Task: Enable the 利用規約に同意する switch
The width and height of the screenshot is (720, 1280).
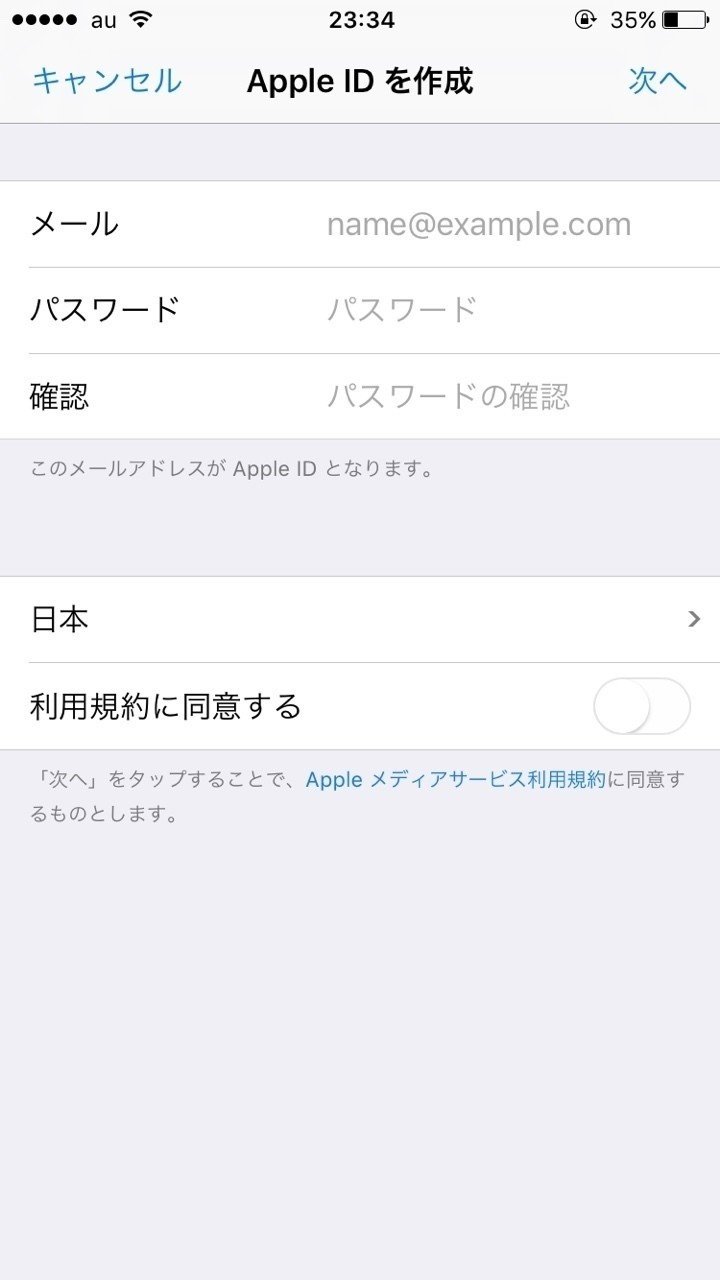Action: click(x=642, y=706)
